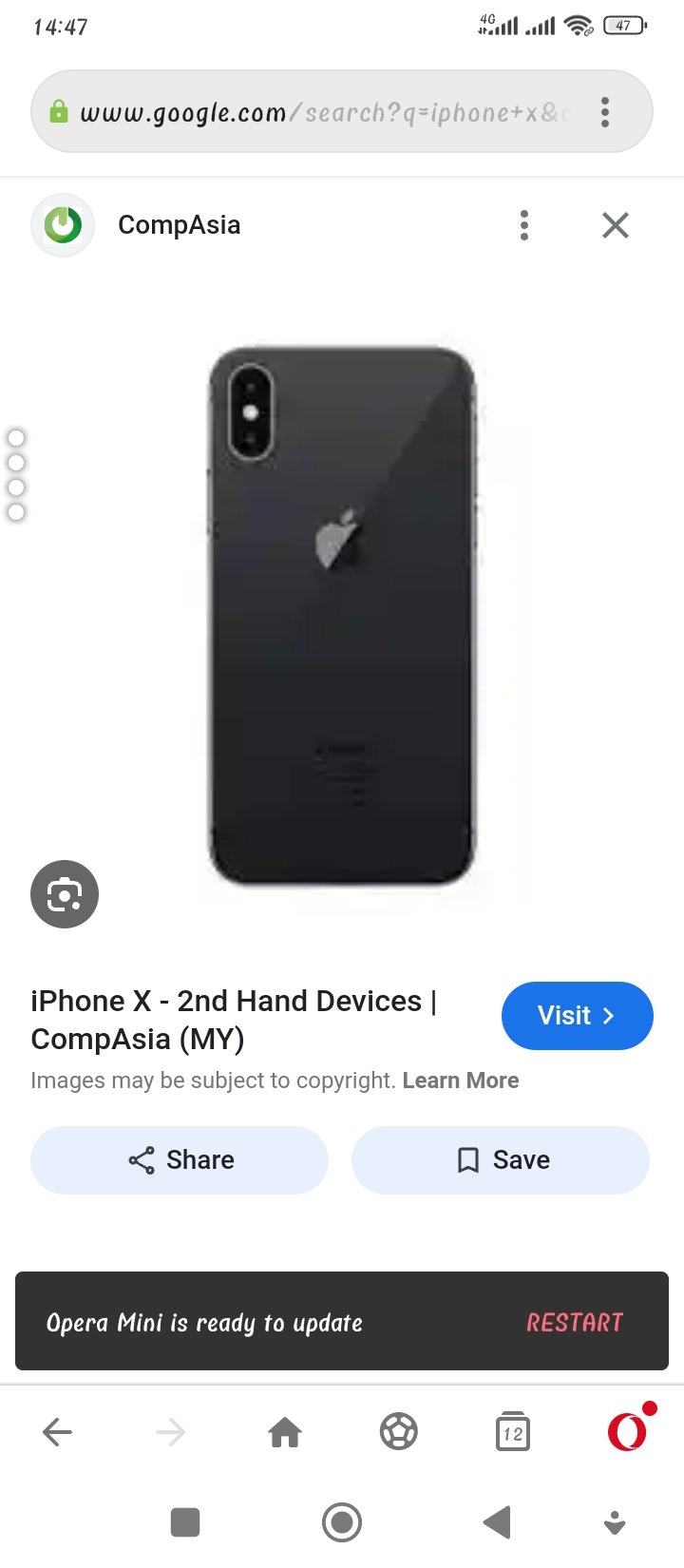Tap the system home button
This screenshot has width=684, height=1568.
(342, 1522)
